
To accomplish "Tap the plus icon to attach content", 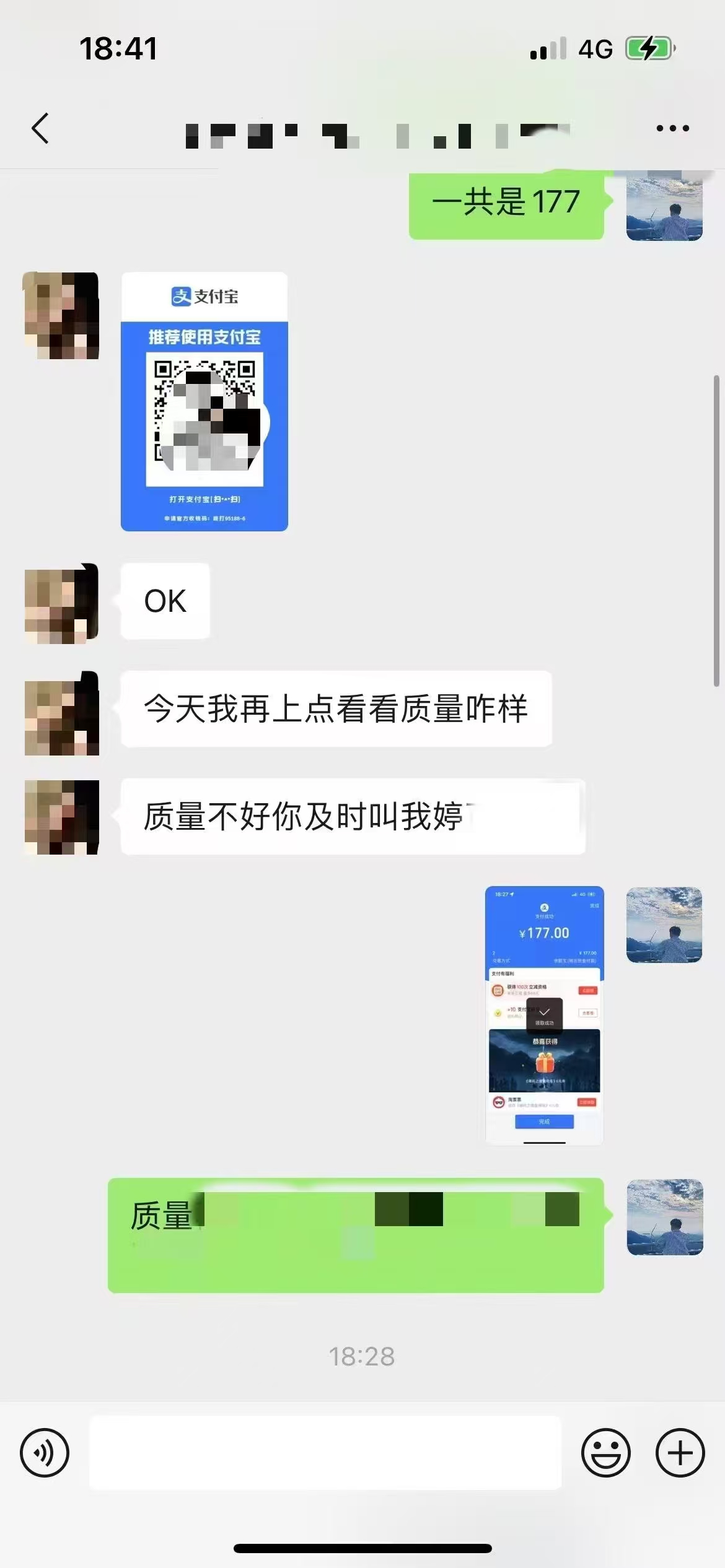I will point(680,1452).
